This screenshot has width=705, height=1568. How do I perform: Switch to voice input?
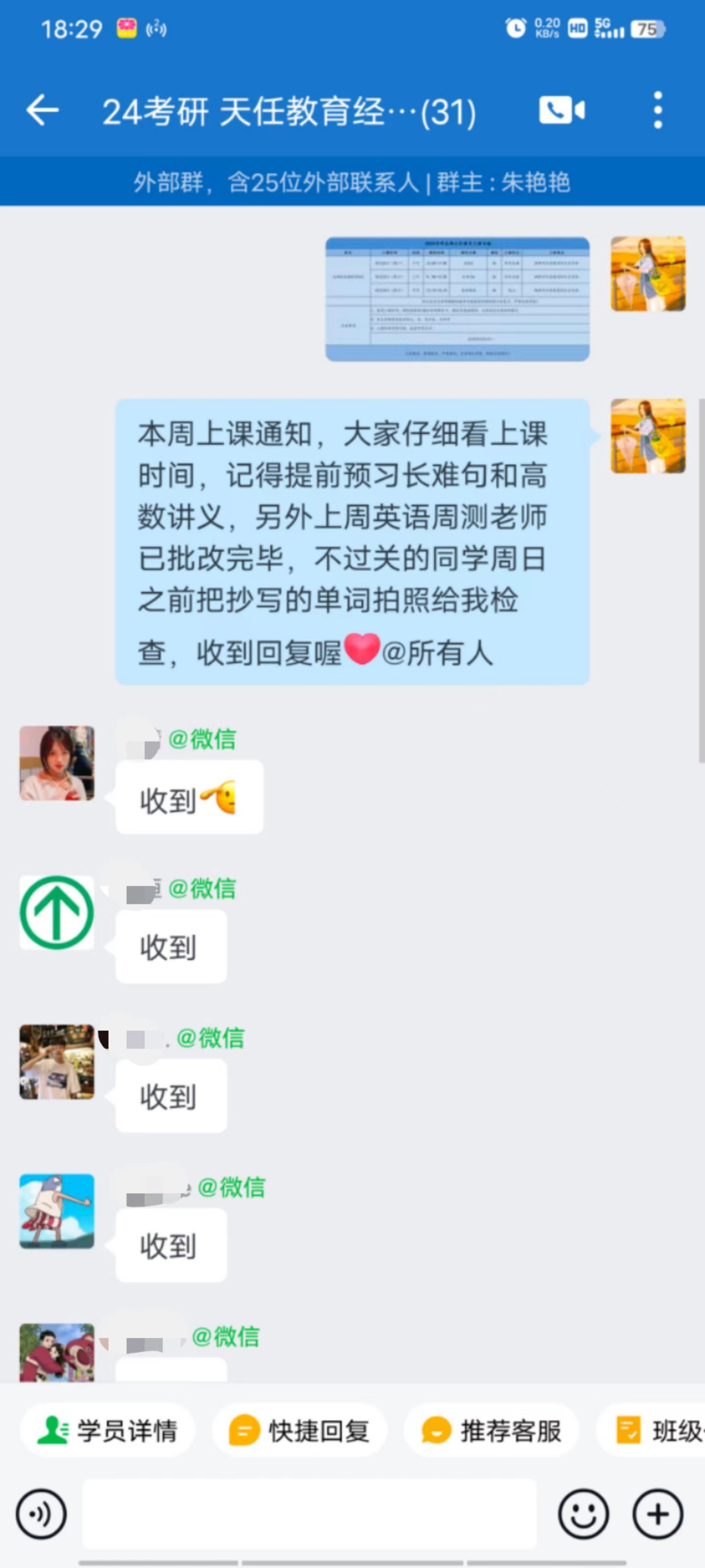click(x=42, y=1514)
